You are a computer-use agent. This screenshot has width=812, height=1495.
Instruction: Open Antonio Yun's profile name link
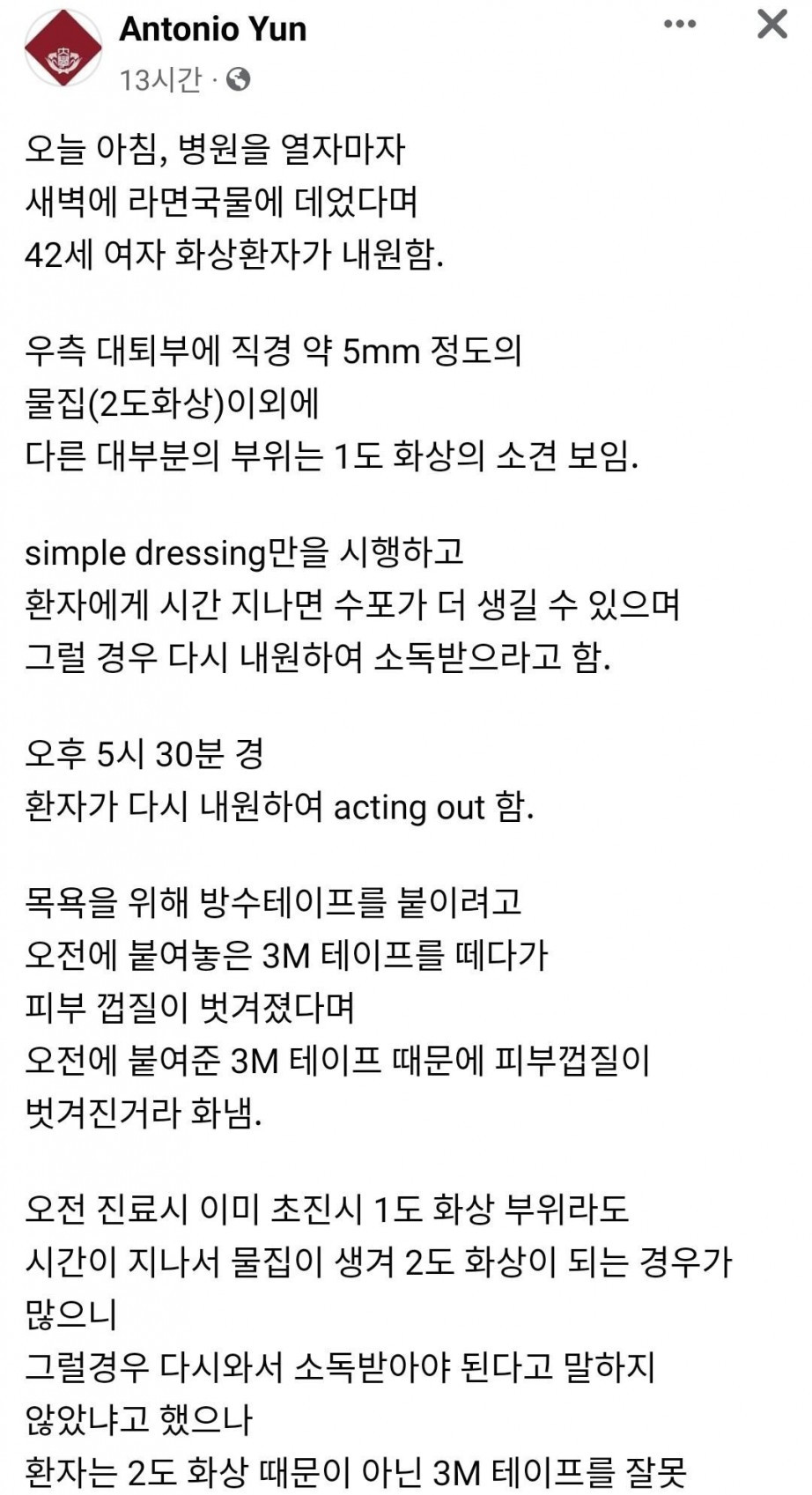(213, 30)
